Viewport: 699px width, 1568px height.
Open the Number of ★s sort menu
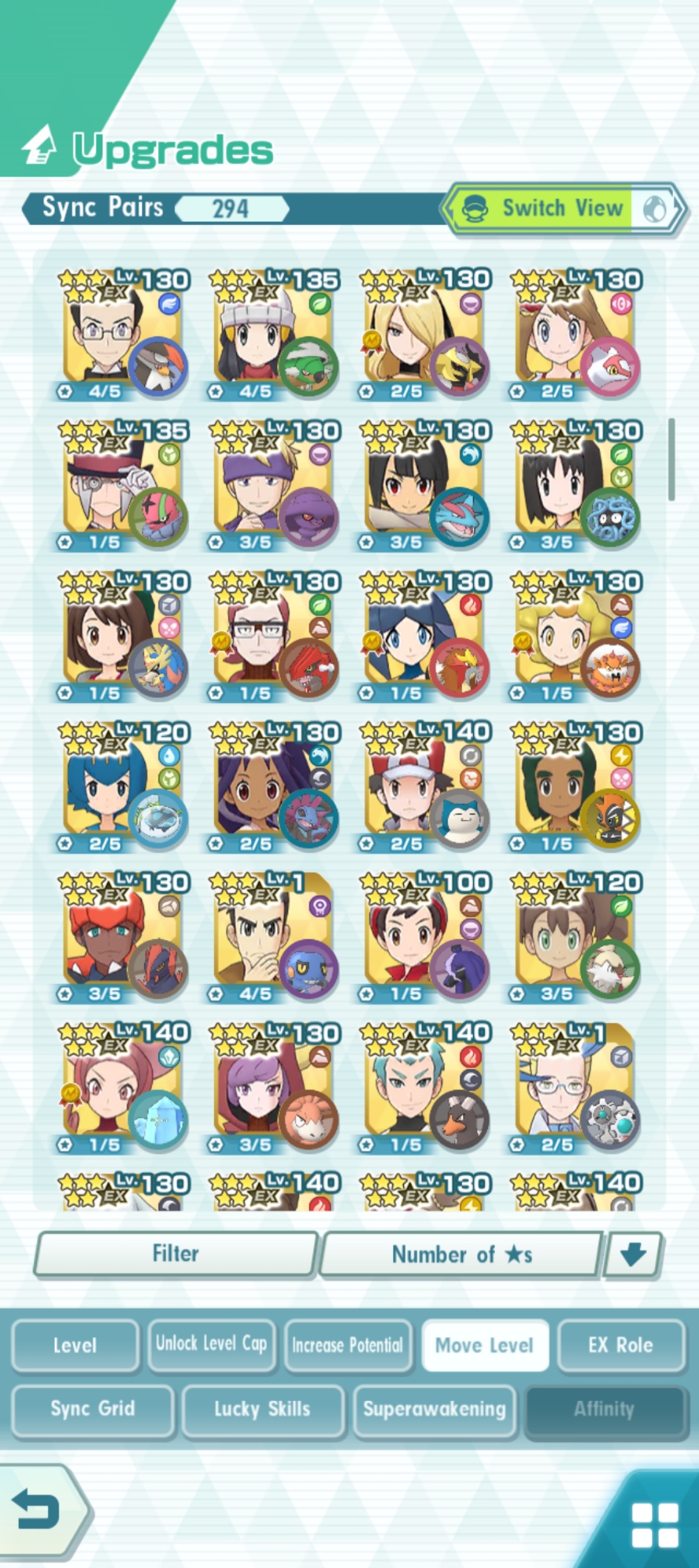coord(461,1254)
